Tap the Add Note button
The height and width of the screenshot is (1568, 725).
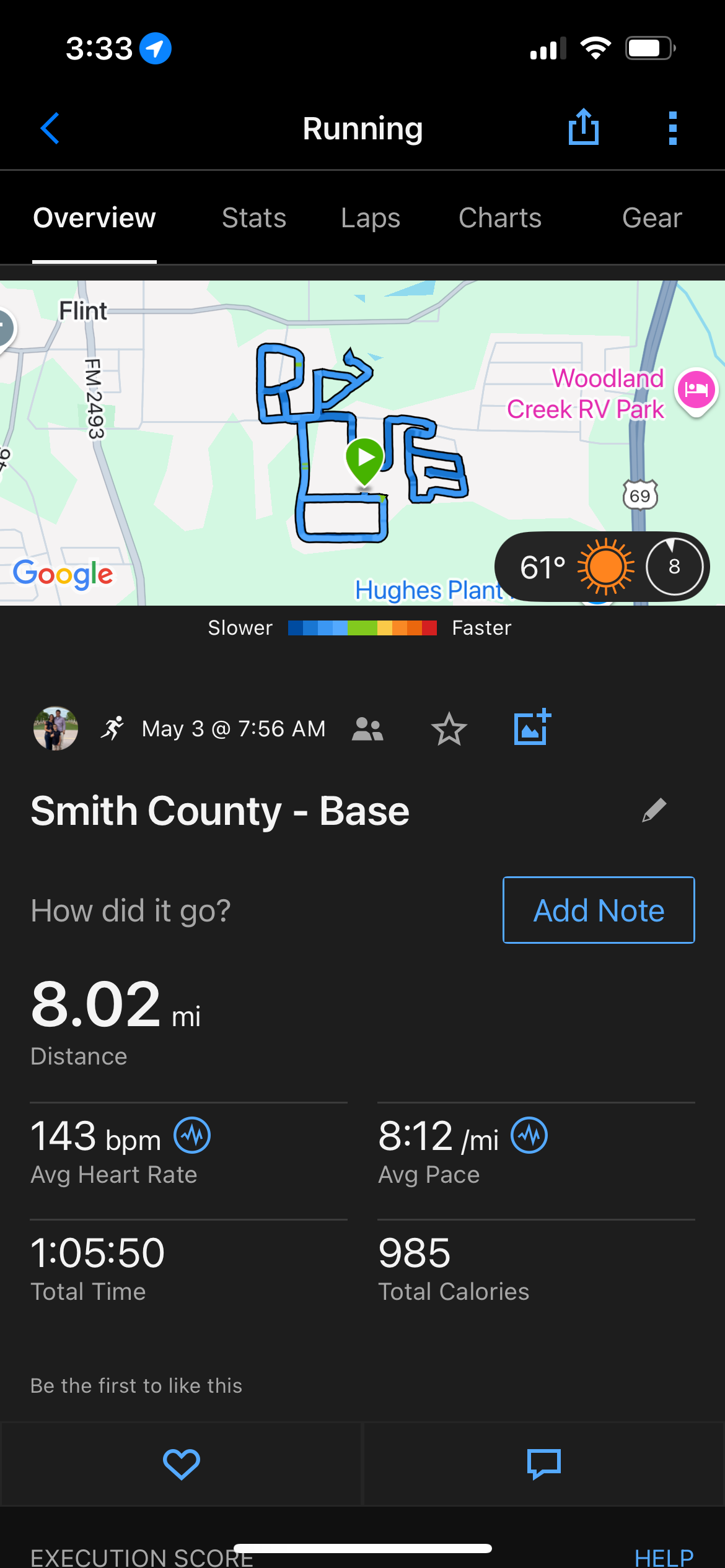coord(599,910)
